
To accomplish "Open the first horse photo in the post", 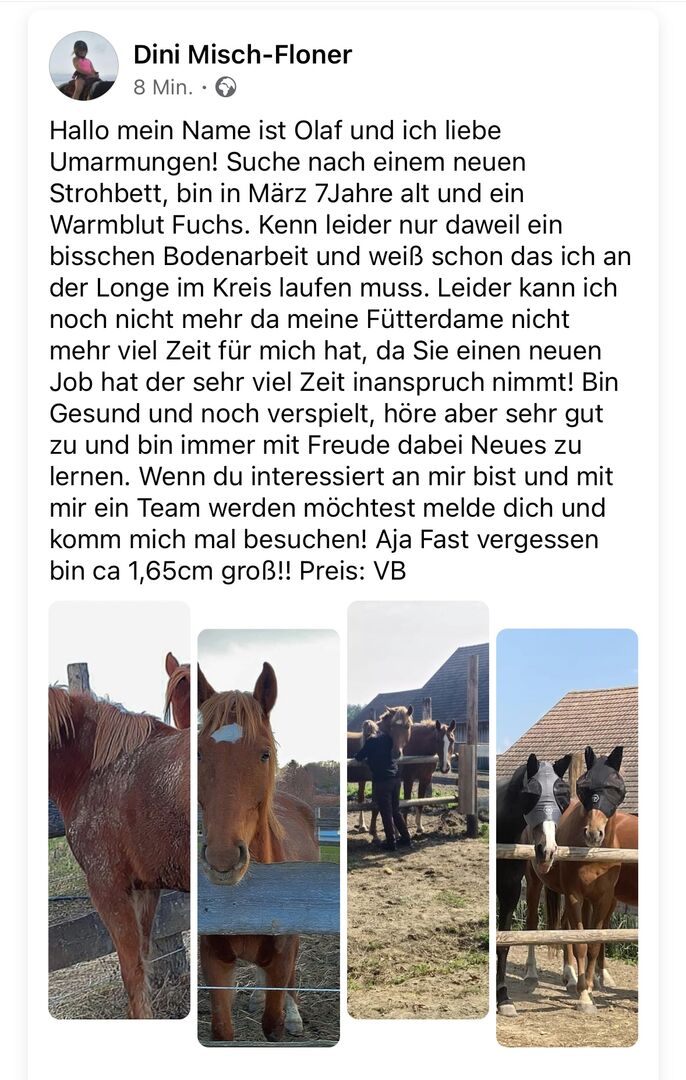I will tap(119, 810).
